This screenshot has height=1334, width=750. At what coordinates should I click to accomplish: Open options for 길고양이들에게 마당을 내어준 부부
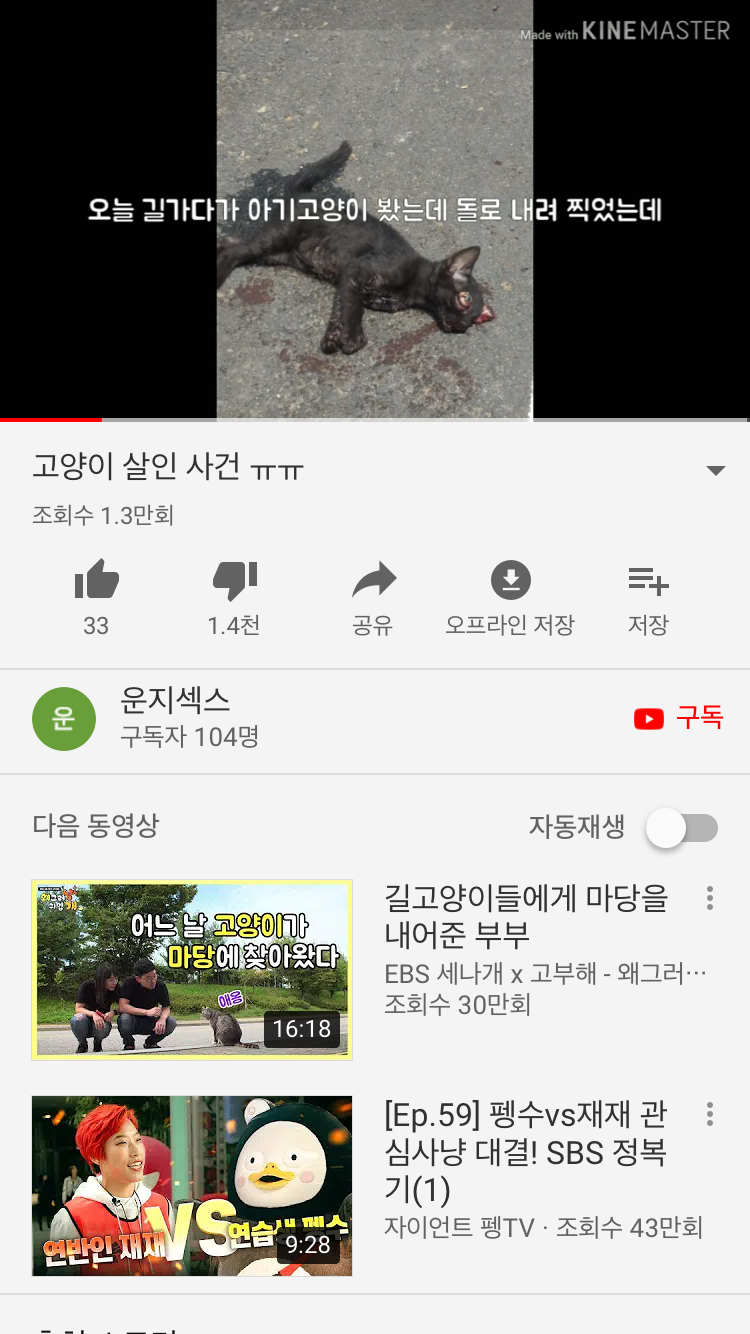(709, 898)
